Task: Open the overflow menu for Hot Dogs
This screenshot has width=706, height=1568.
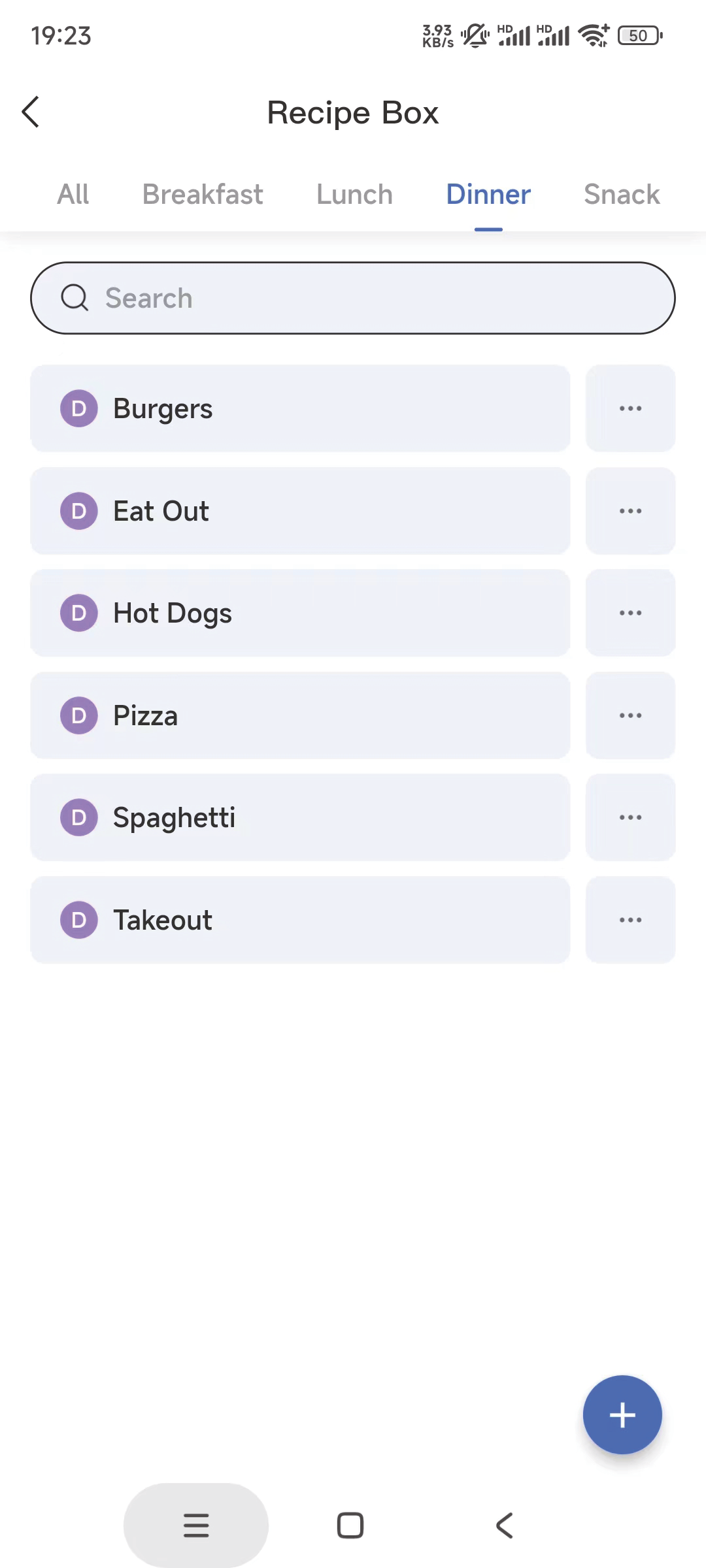Action: [629, 612]
